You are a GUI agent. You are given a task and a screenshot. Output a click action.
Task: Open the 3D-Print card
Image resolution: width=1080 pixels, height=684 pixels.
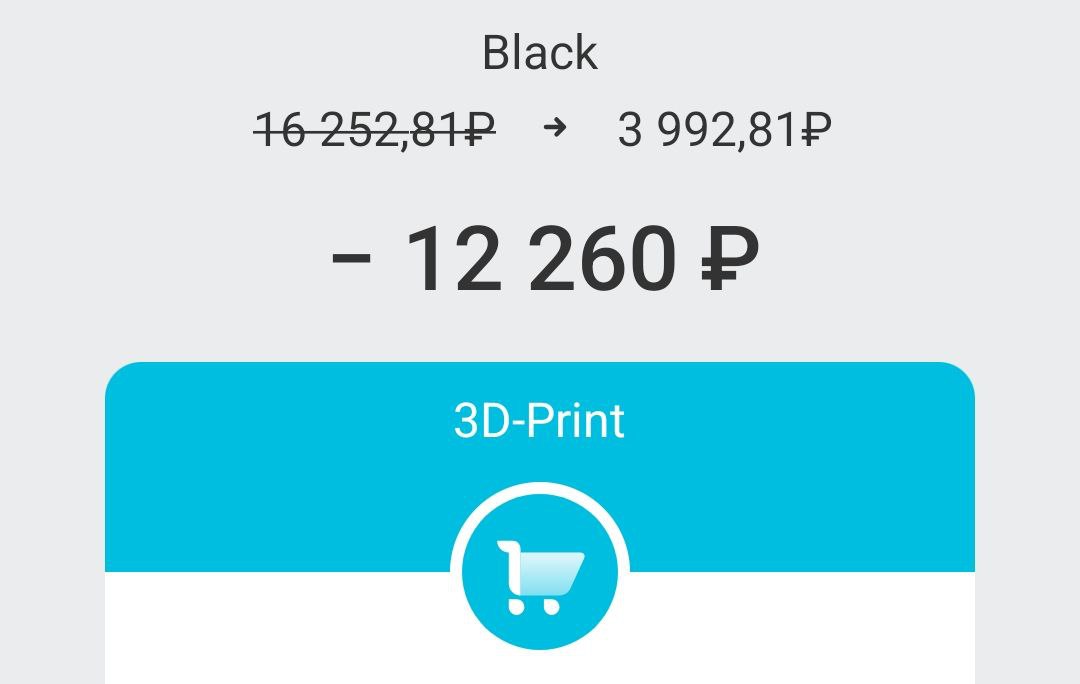coord(539,421)
